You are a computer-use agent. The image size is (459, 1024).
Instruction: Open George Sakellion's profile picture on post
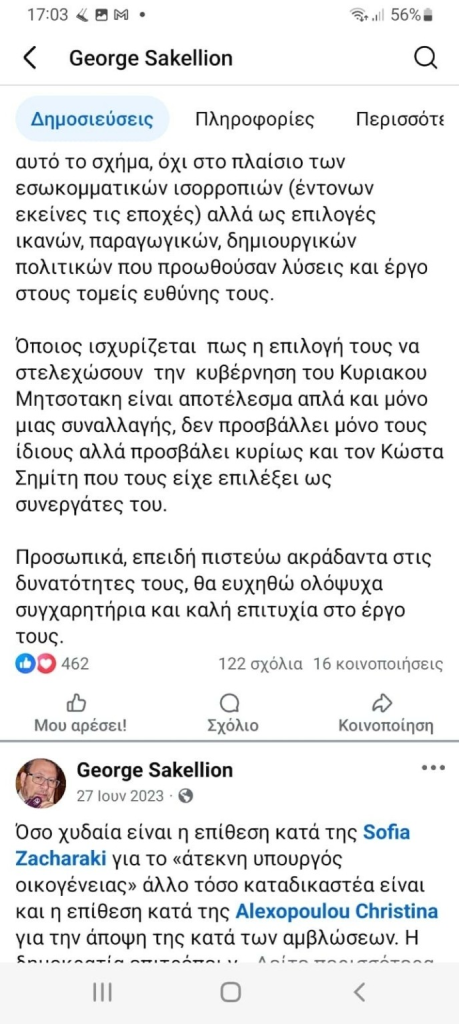coord(40,783)
